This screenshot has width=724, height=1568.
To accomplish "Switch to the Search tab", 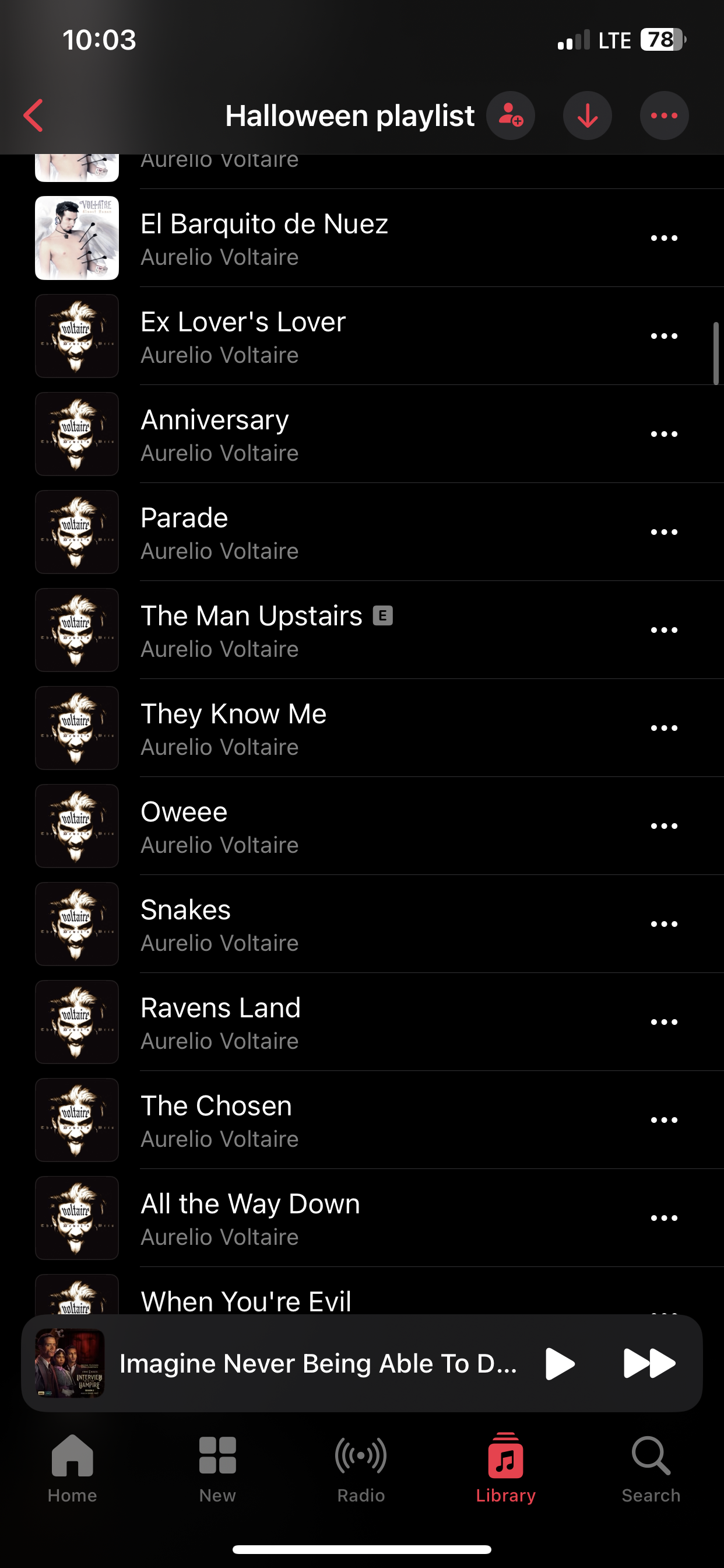I will (651, 1468).
